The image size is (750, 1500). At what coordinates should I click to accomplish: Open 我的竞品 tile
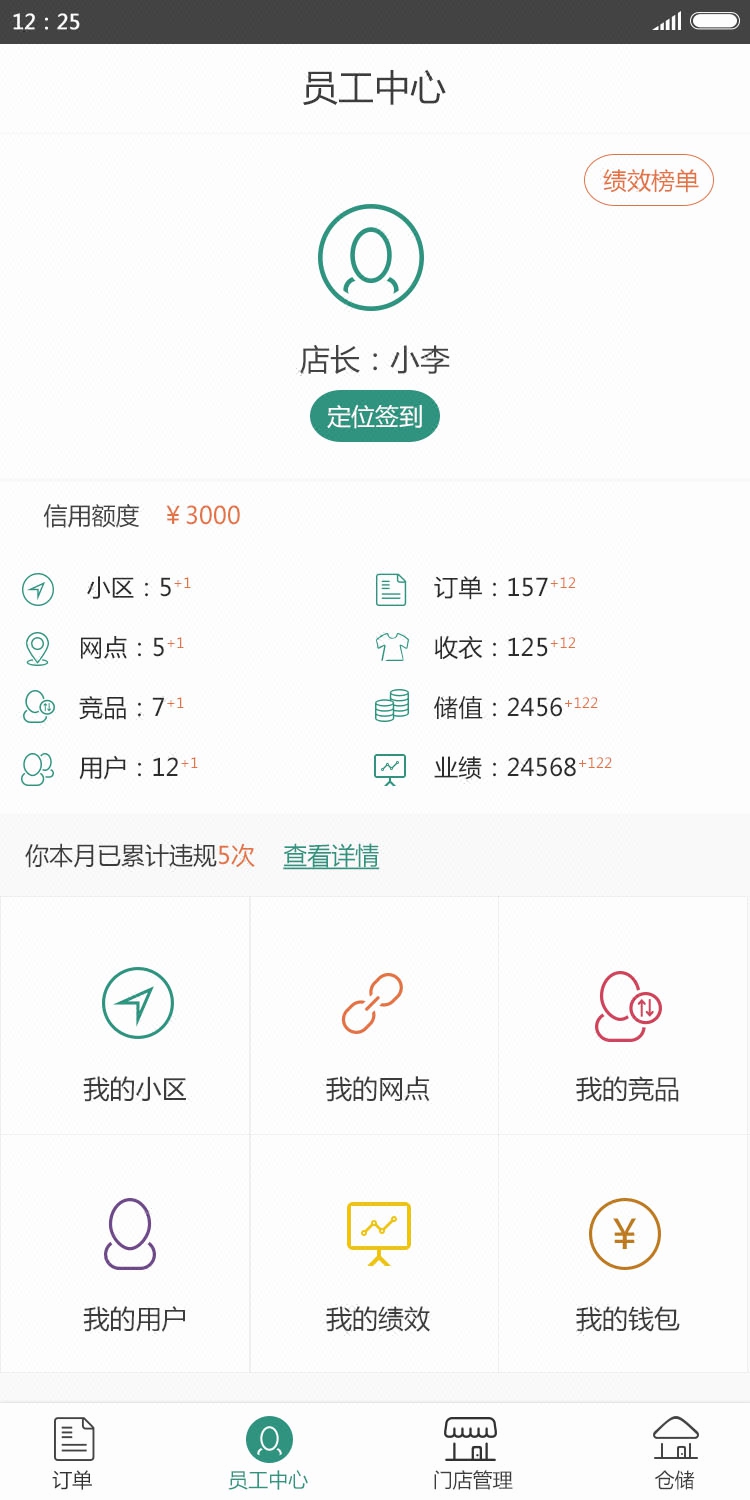(x=623, y=1015)
